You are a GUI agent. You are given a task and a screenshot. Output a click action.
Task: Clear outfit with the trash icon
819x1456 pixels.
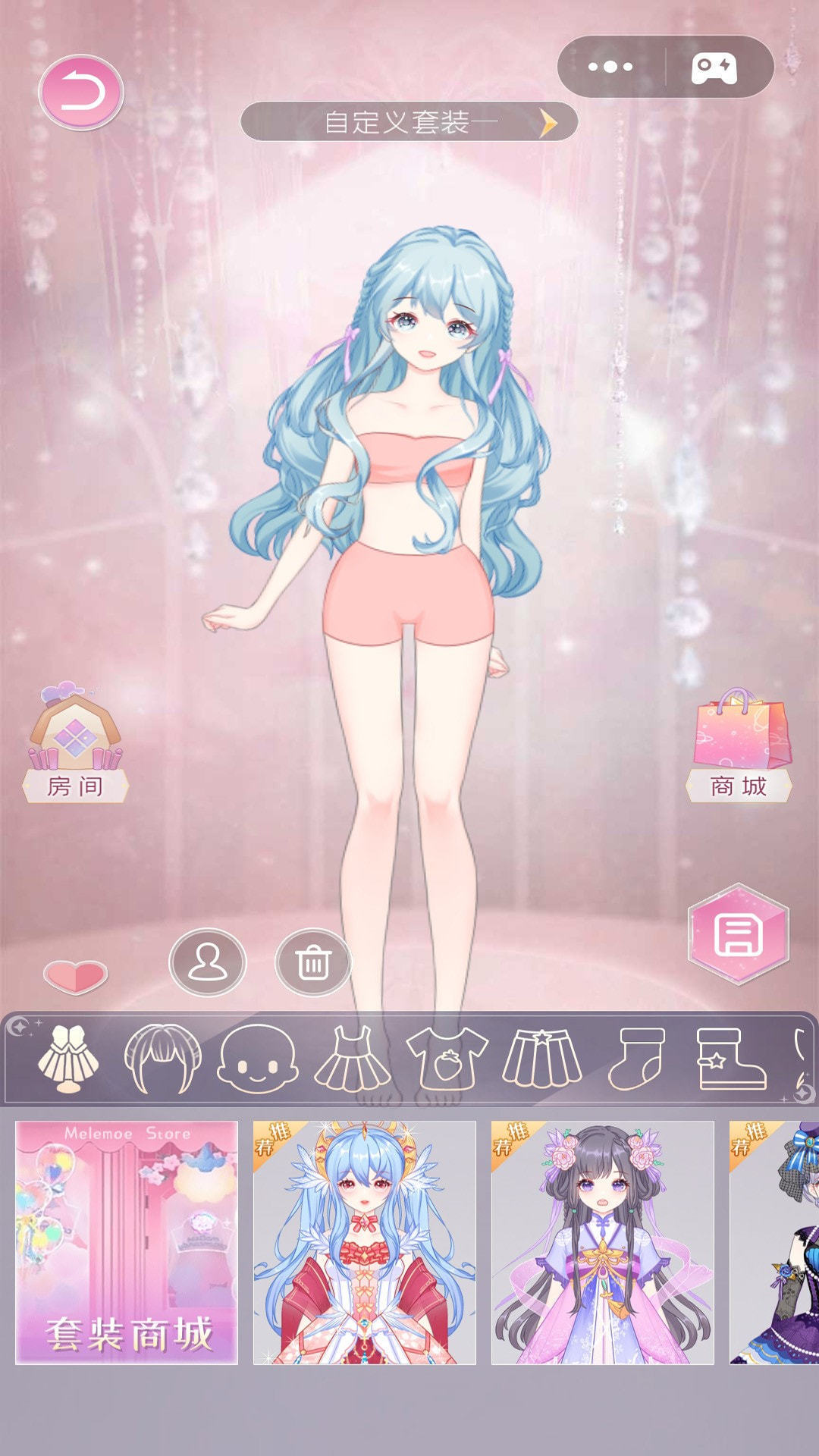click(x=313, y=963)
